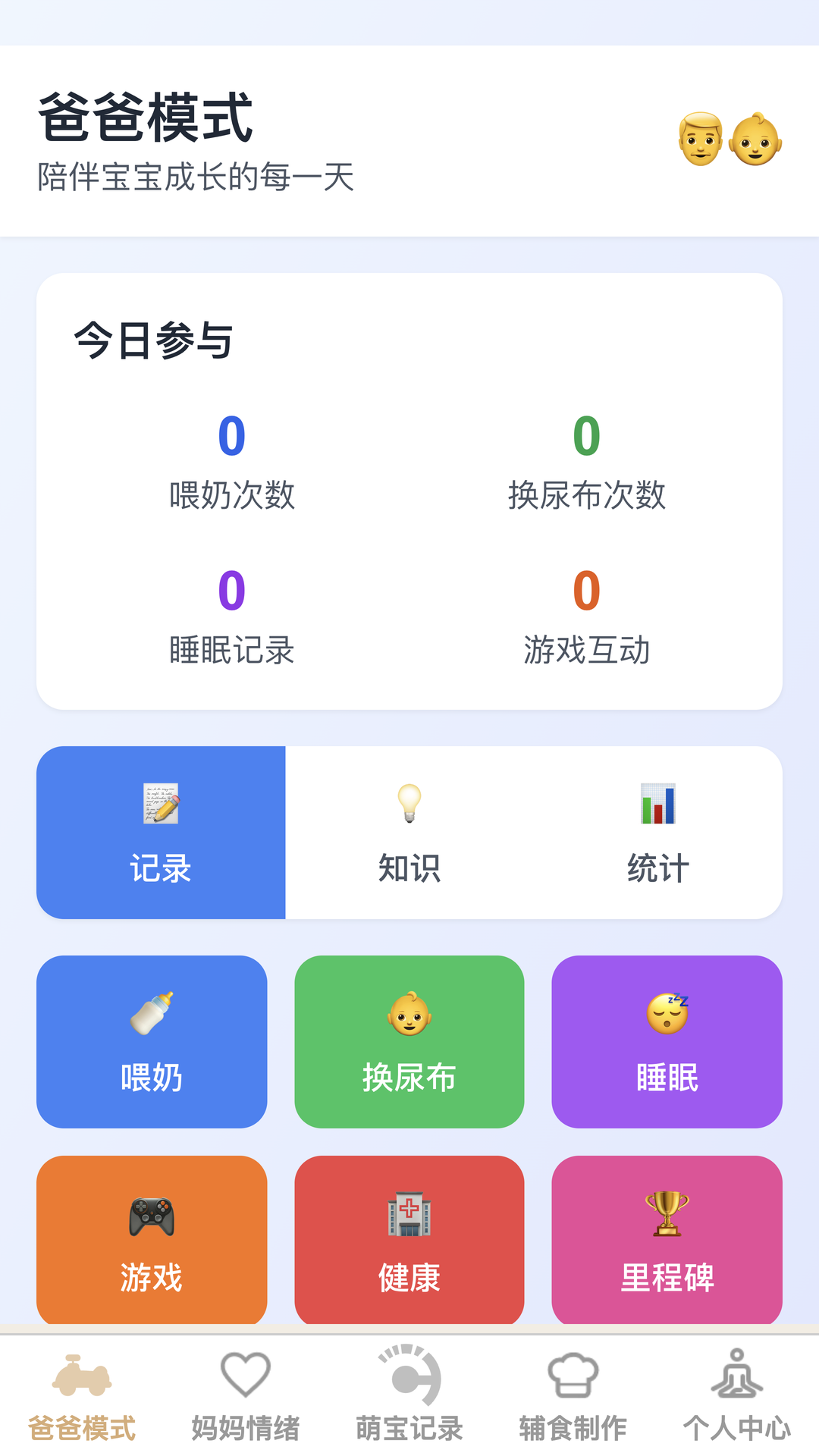
Task: Tap the trophy icon on 里程碑 card
Action: click(666, 1212)
